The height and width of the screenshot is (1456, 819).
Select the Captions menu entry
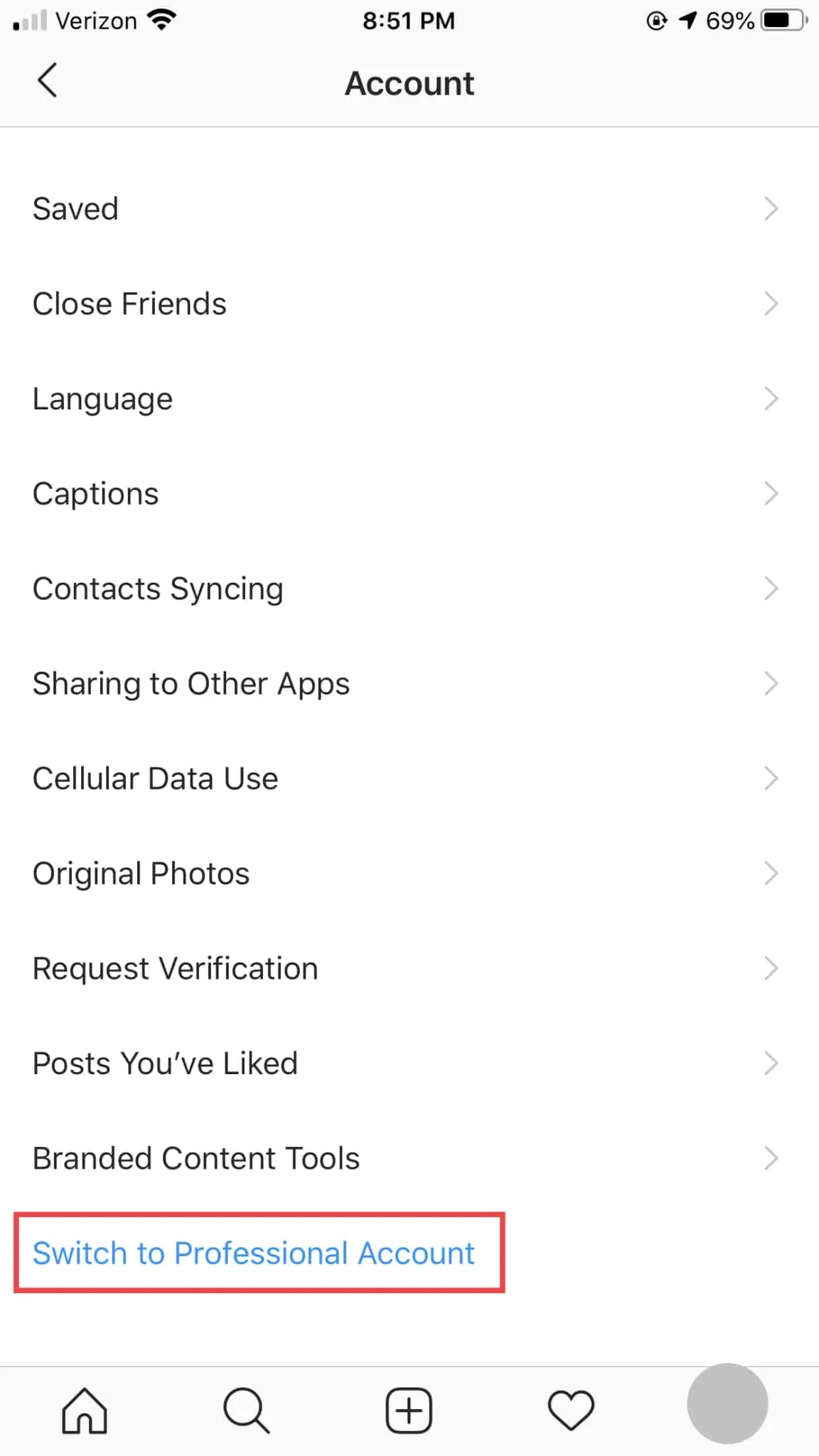(x=95, y=493)
